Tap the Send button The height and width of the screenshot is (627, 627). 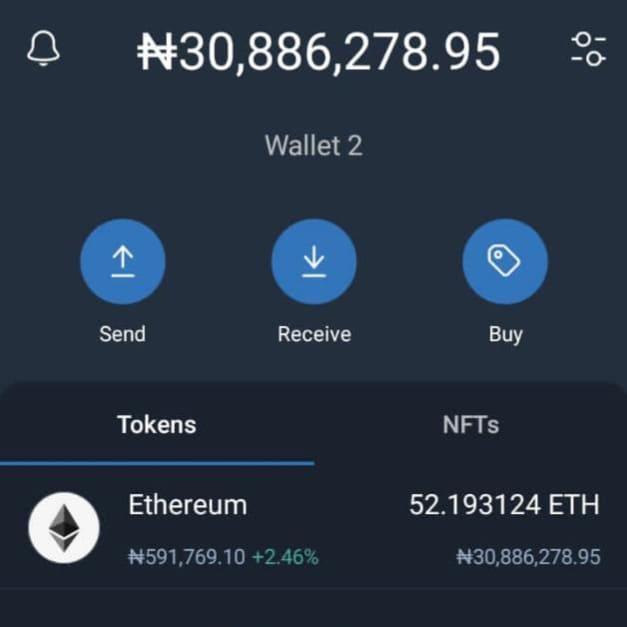(x=122, y=262)
